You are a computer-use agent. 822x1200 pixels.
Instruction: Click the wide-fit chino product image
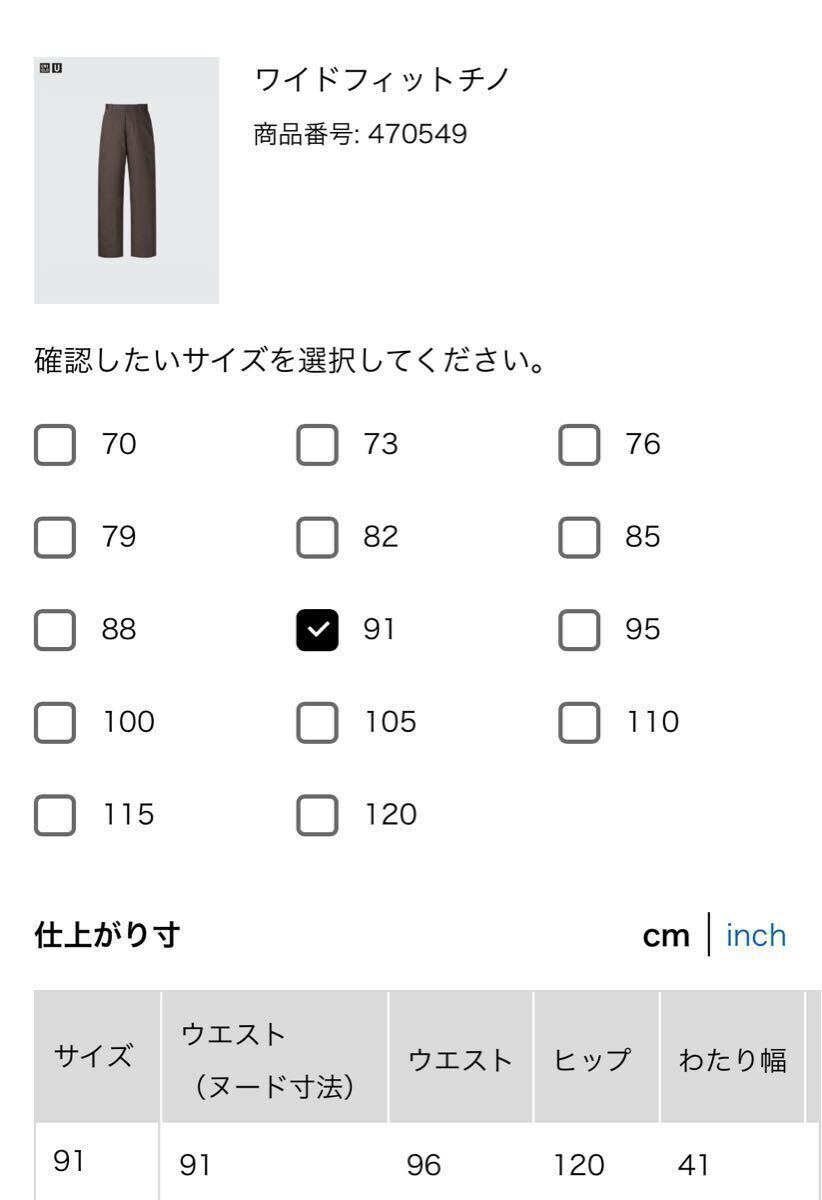point(126,180)
